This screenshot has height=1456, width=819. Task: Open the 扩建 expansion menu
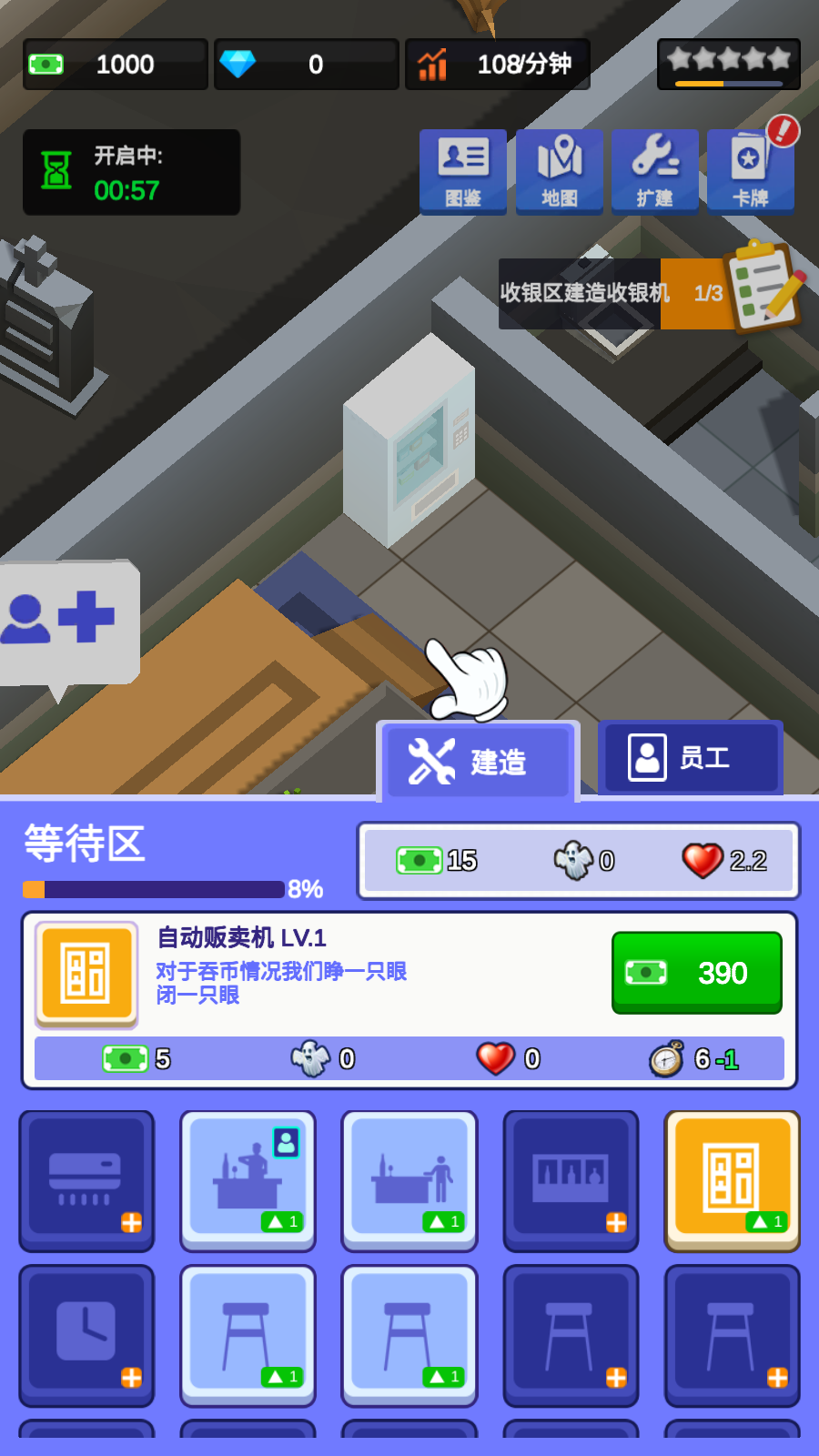[654, 171]
